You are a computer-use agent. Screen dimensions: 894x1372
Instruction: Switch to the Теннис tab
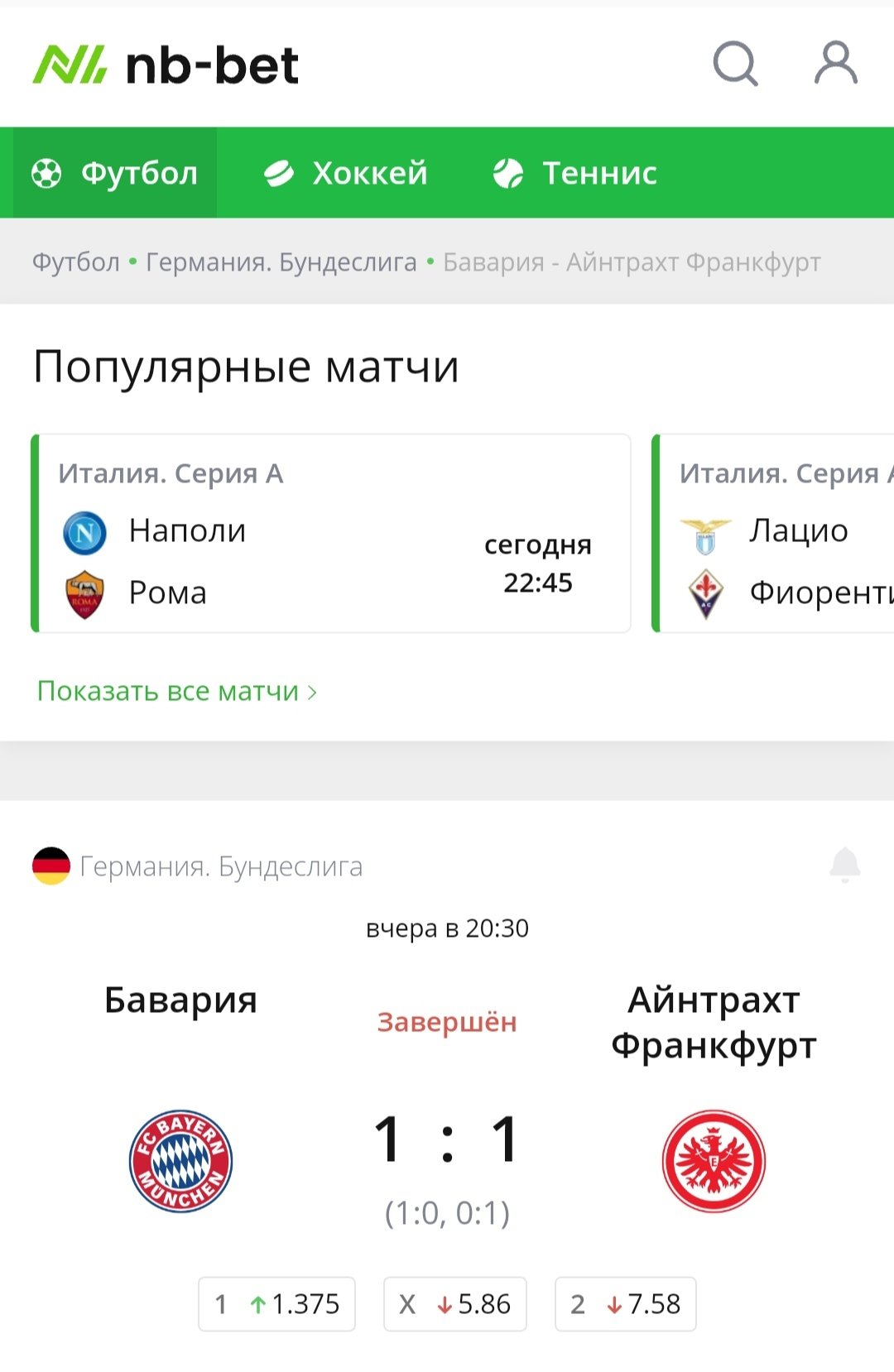pos(575,173)
